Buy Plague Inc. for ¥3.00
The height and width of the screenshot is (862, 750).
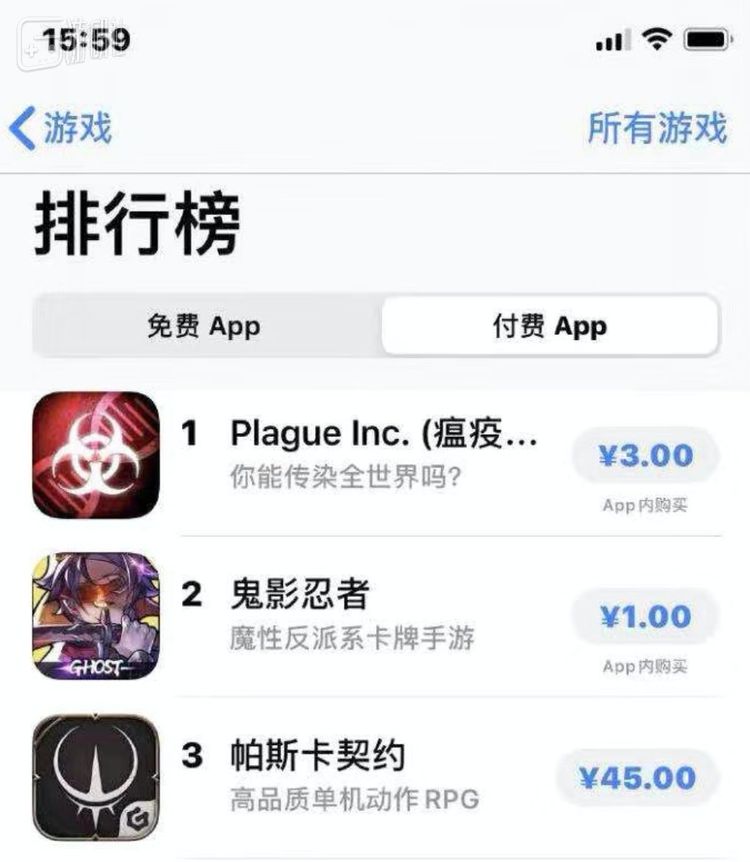click(645, 456)
